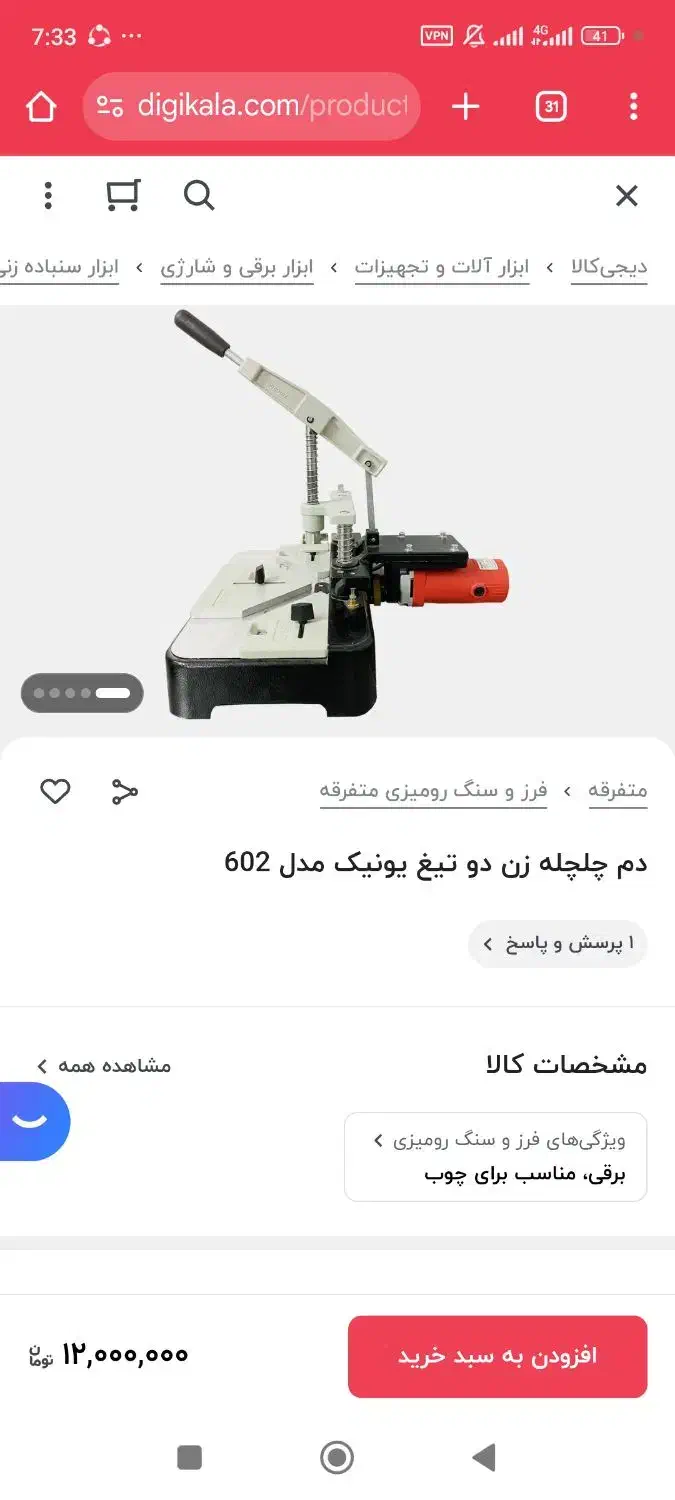Tap the digikala.com address bar
675x1500 pixels.
click(255, 106)
